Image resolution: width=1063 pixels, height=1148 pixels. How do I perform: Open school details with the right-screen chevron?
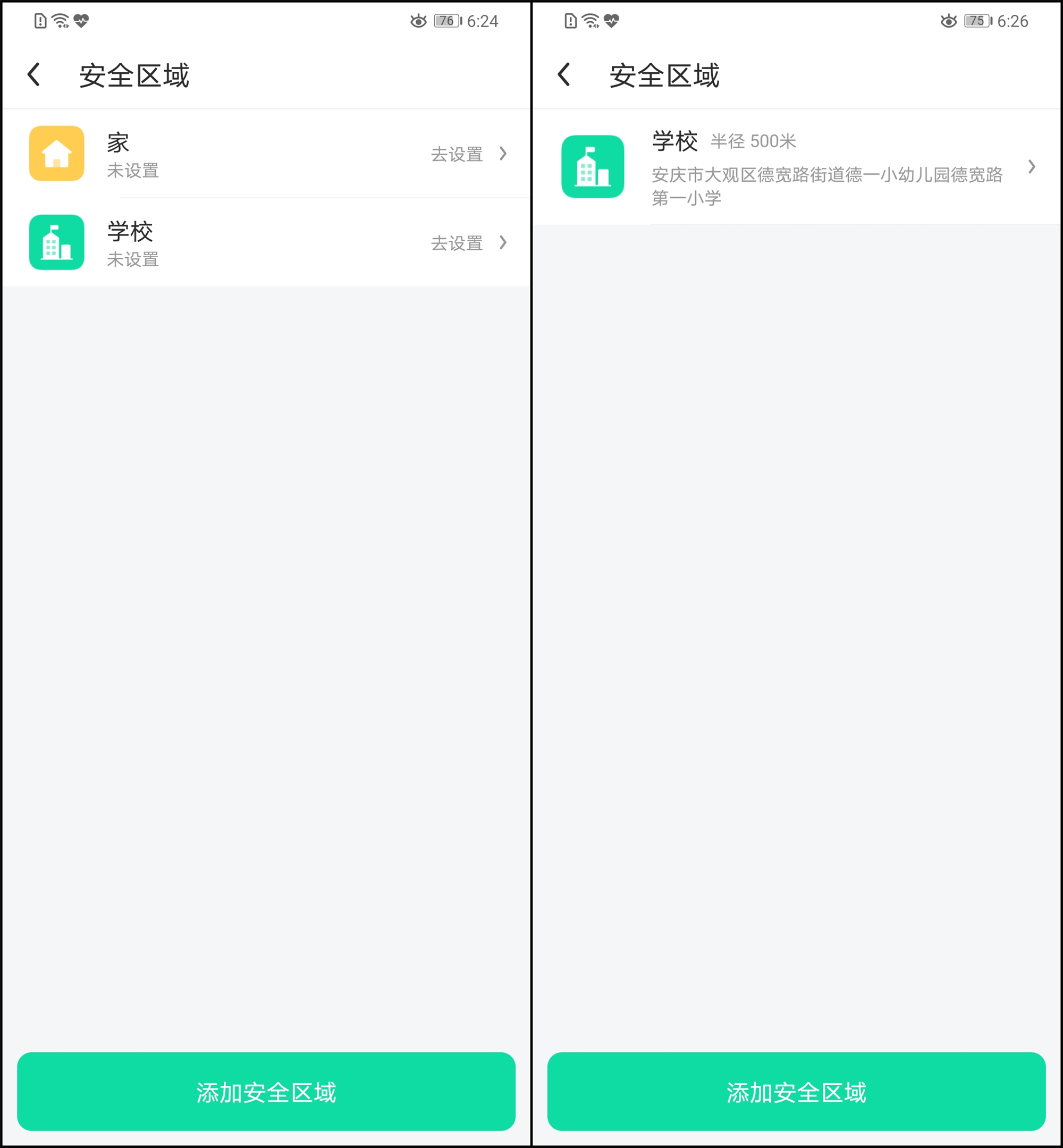(1033, 167)
